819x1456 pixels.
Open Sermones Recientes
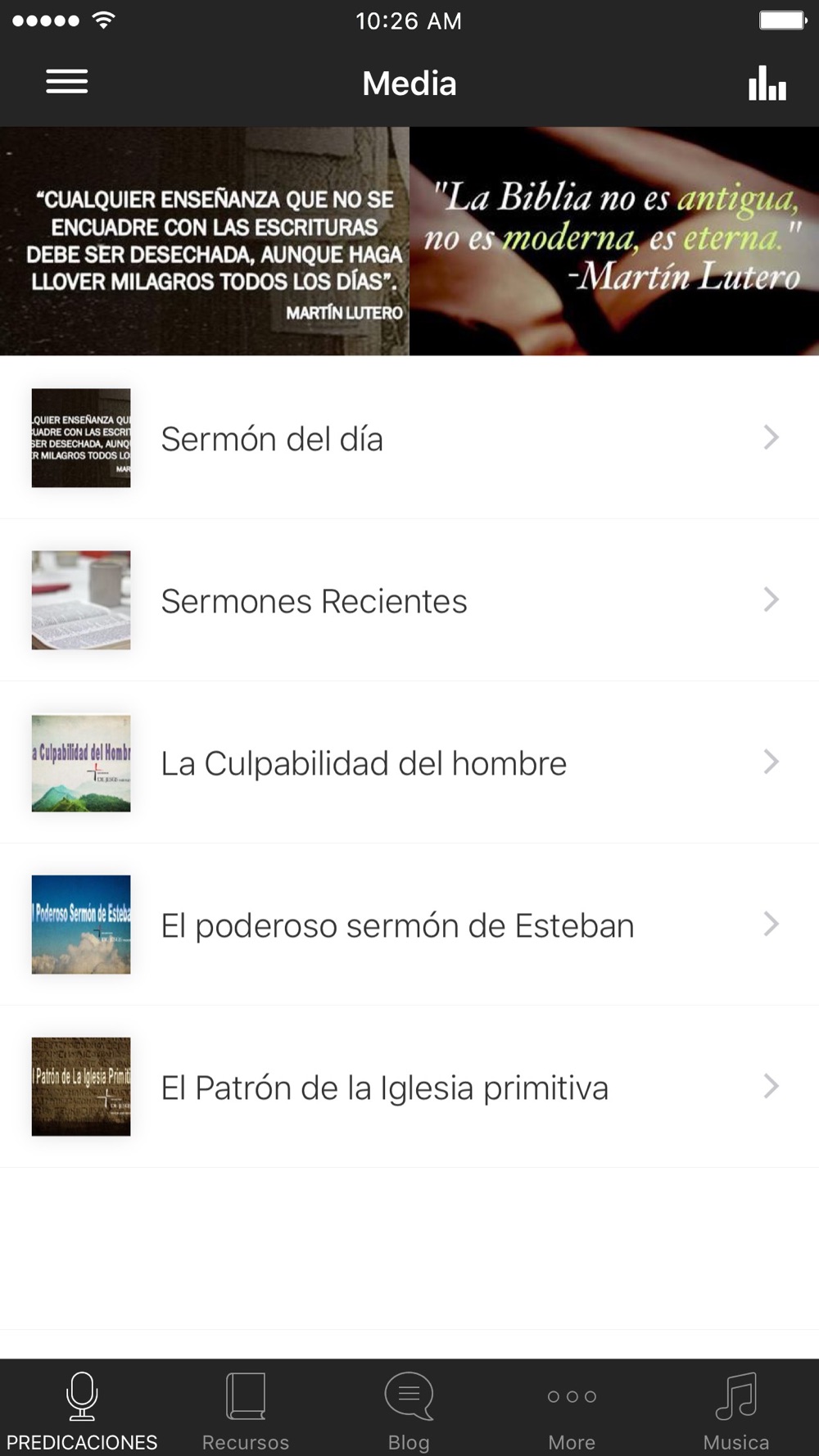(x=409, y=600)
